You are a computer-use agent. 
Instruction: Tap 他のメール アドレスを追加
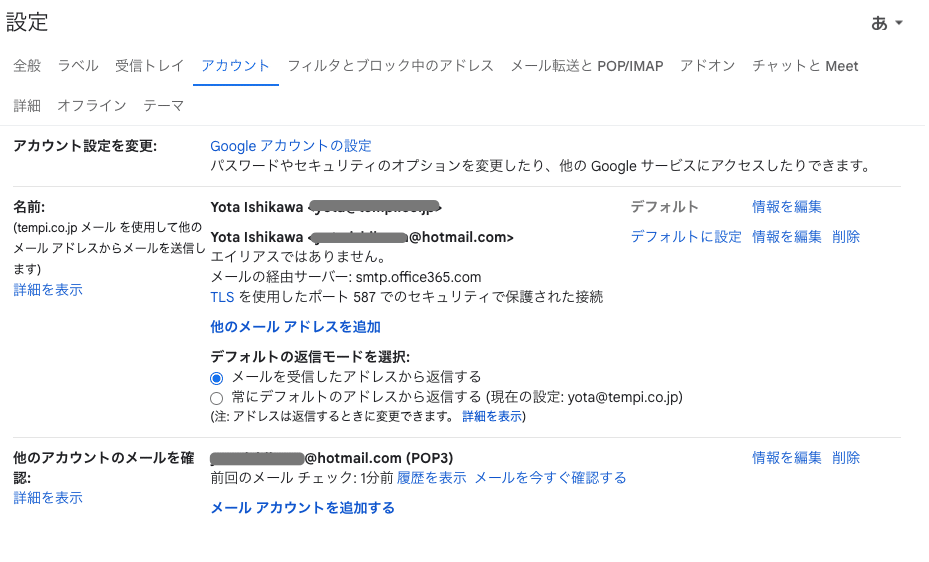pos(295,327)
